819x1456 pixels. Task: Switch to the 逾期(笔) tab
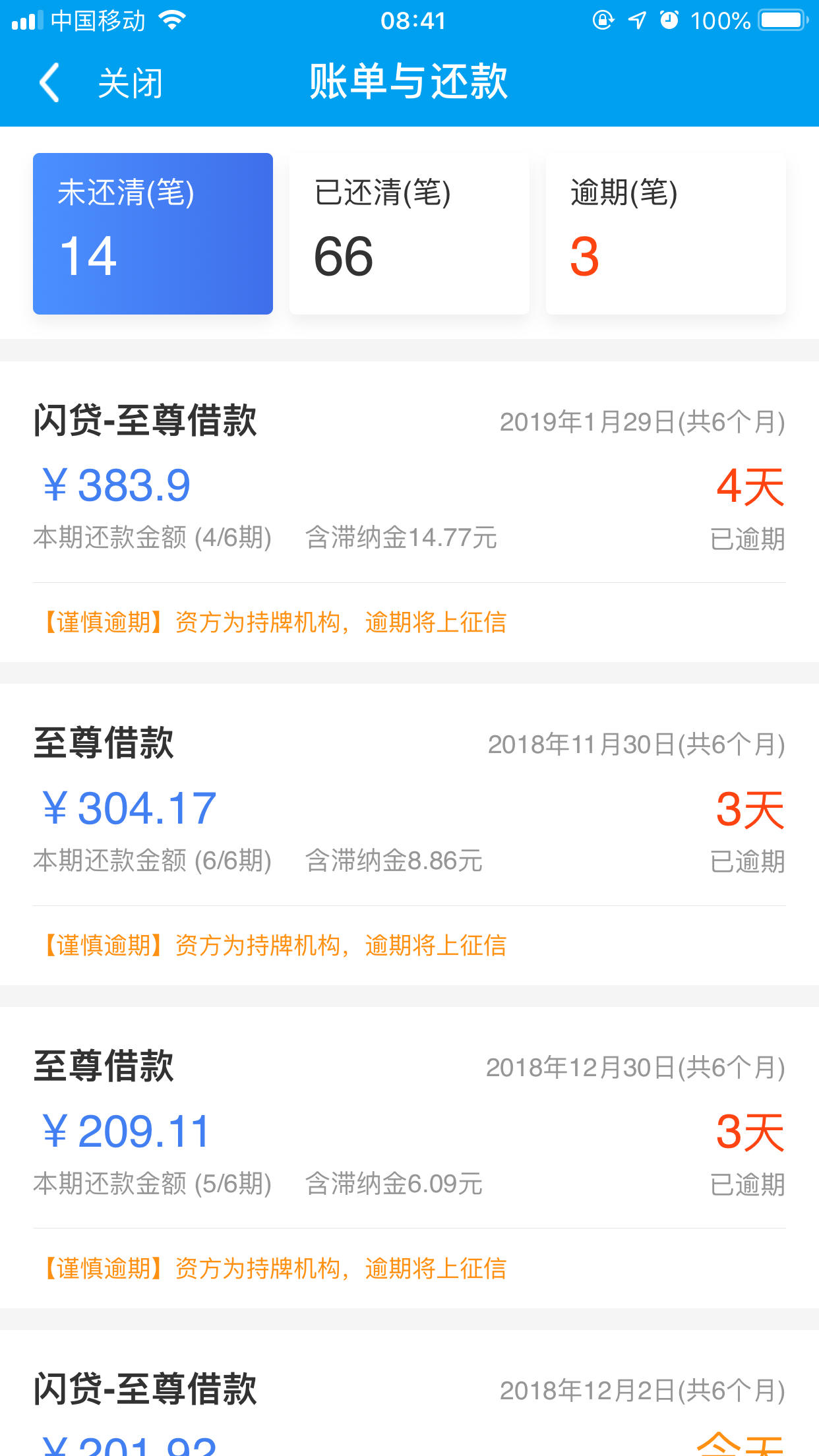click(666, 233)
